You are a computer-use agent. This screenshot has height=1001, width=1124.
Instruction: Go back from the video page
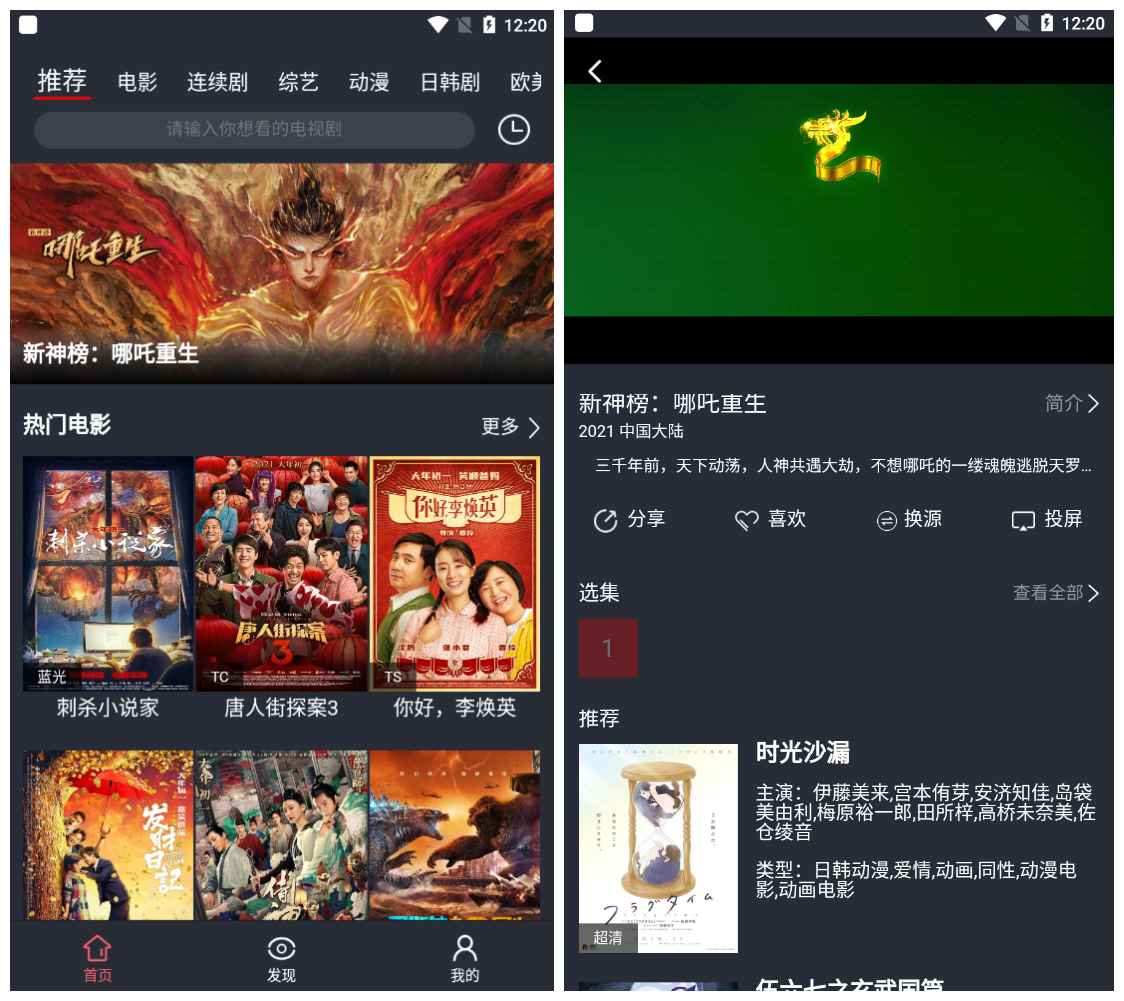[x=595, y=71]
